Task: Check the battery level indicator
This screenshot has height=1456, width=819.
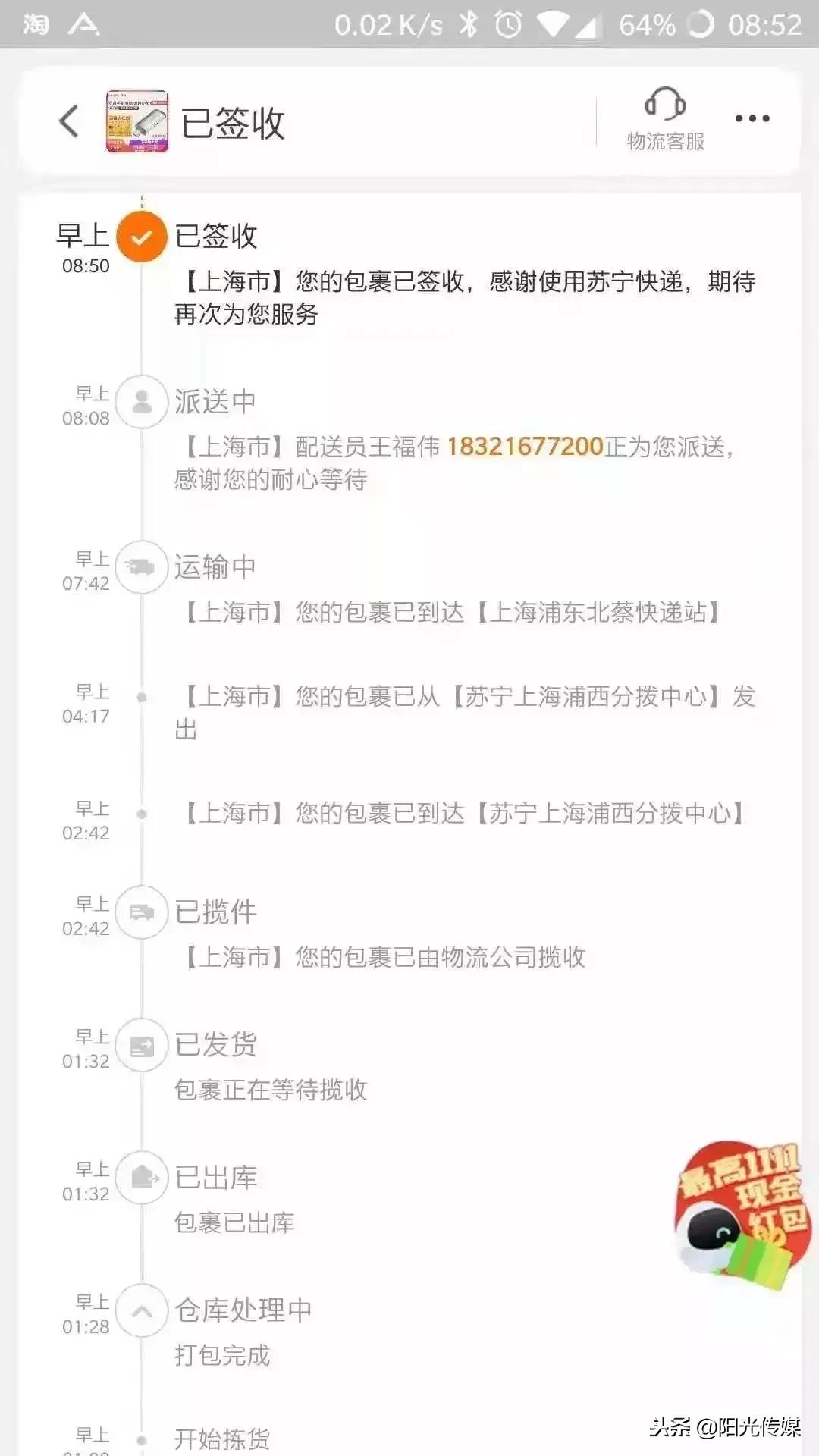Action: coord(648,25)
